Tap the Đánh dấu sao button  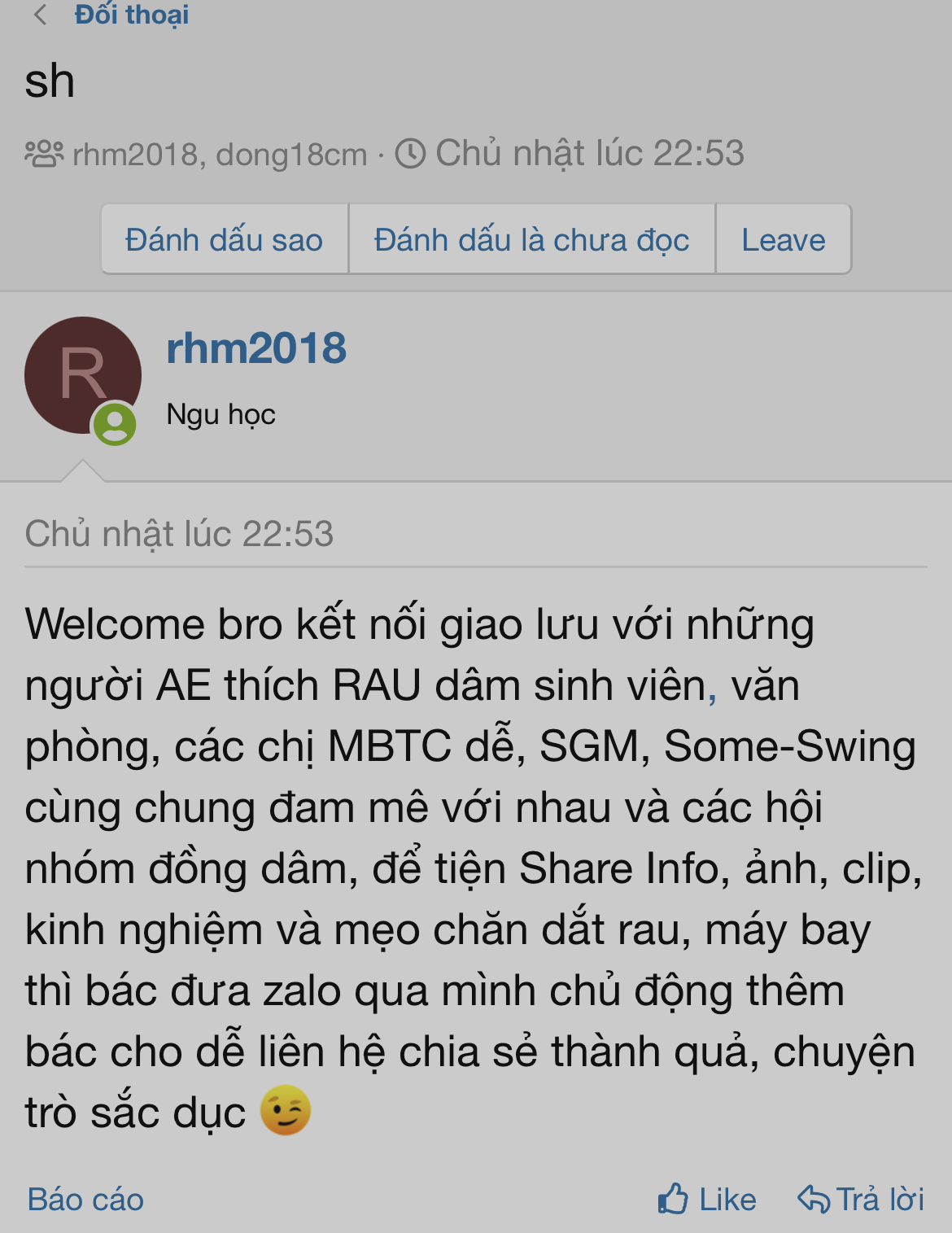224,240
